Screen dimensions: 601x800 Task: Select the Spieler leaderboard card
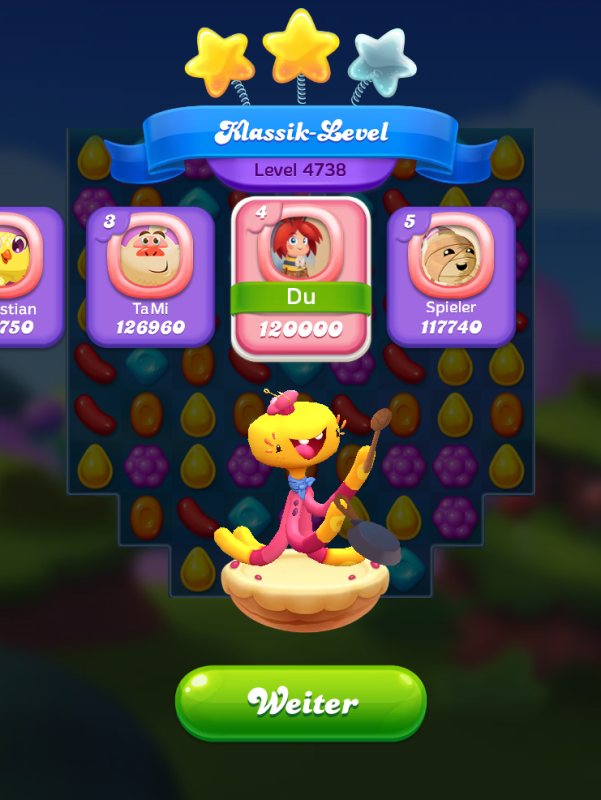pos(451,276)
